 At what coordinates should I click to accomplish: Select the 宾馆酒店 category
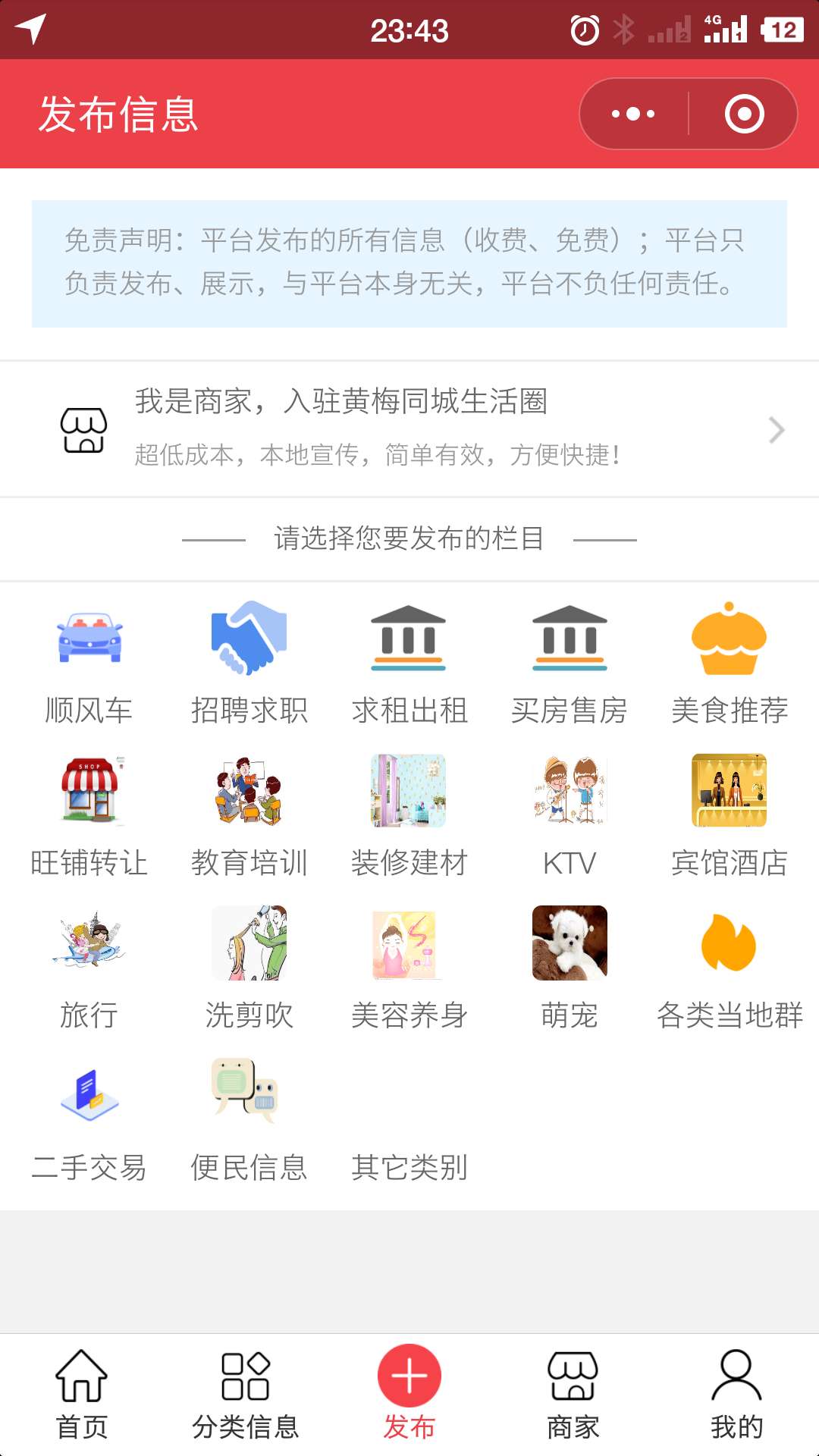pos(730,816)
